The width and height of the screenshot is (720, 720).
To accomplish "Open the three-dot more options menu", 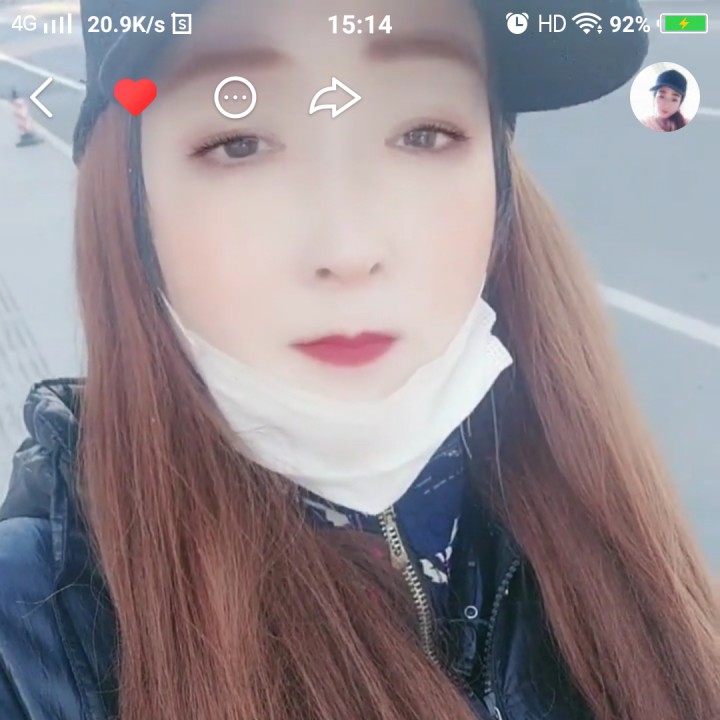I will [236, 98].
